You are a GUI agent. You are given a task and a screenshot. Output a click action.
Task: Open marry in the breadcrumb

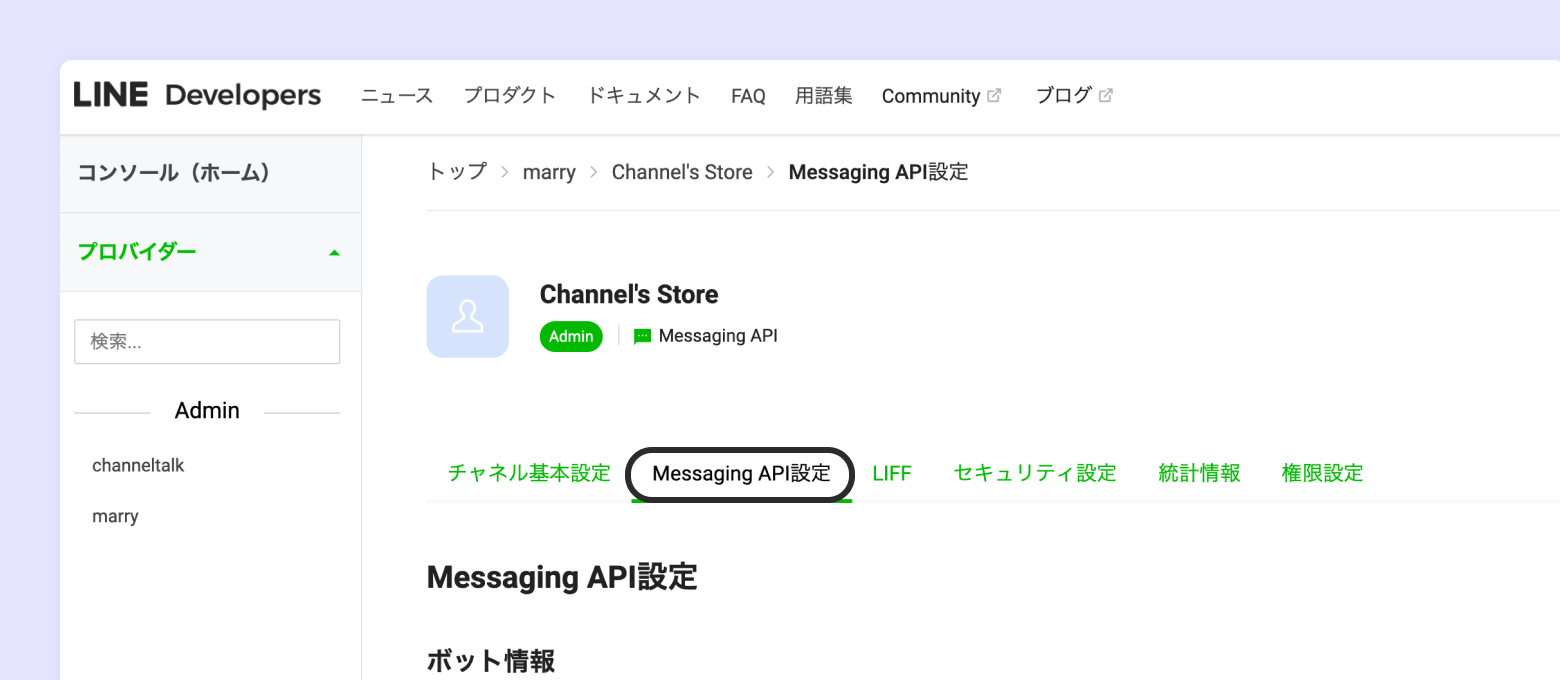549,172
